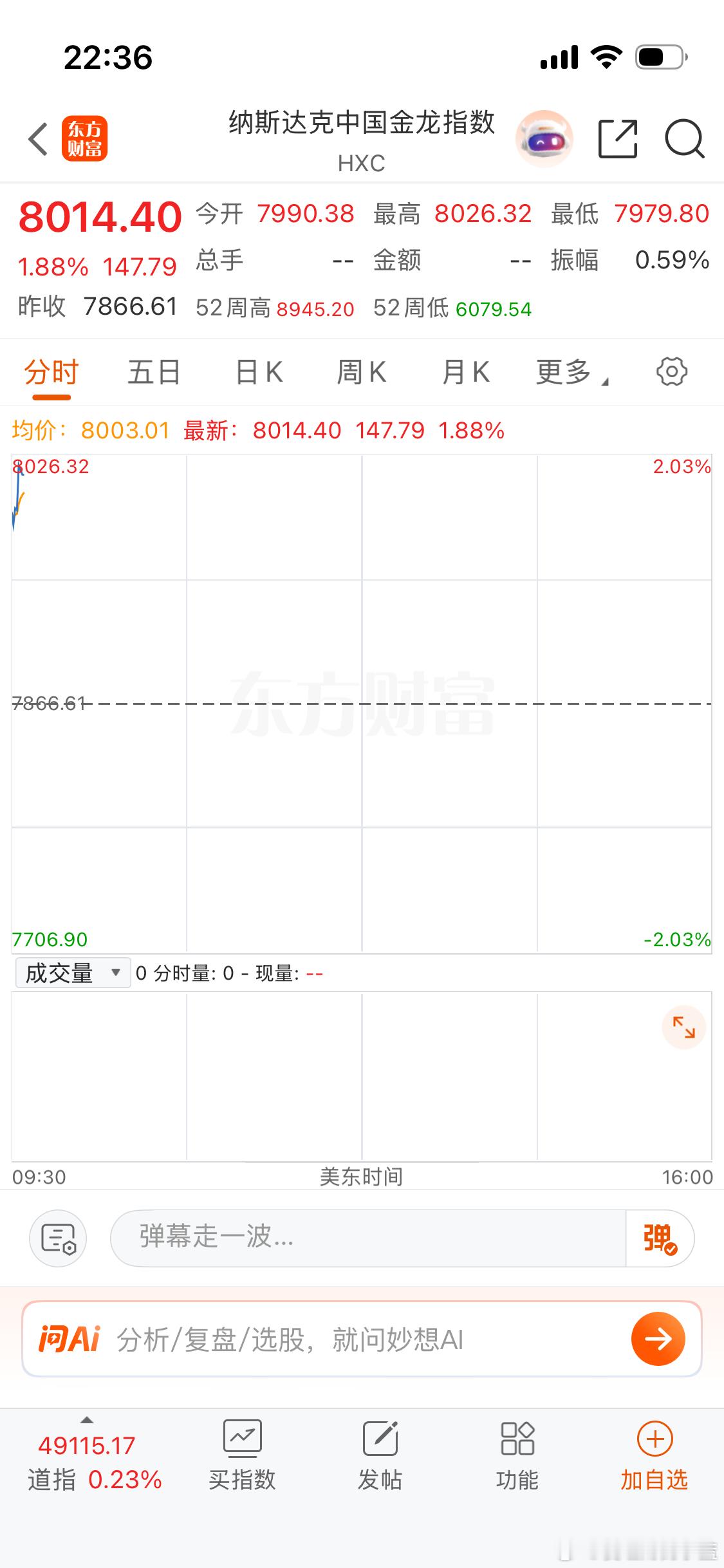The height and width of the screenshot is (1568, 724).
Task: Open the 成交量 dropdown selector
Action: click(x=73, y=973)
